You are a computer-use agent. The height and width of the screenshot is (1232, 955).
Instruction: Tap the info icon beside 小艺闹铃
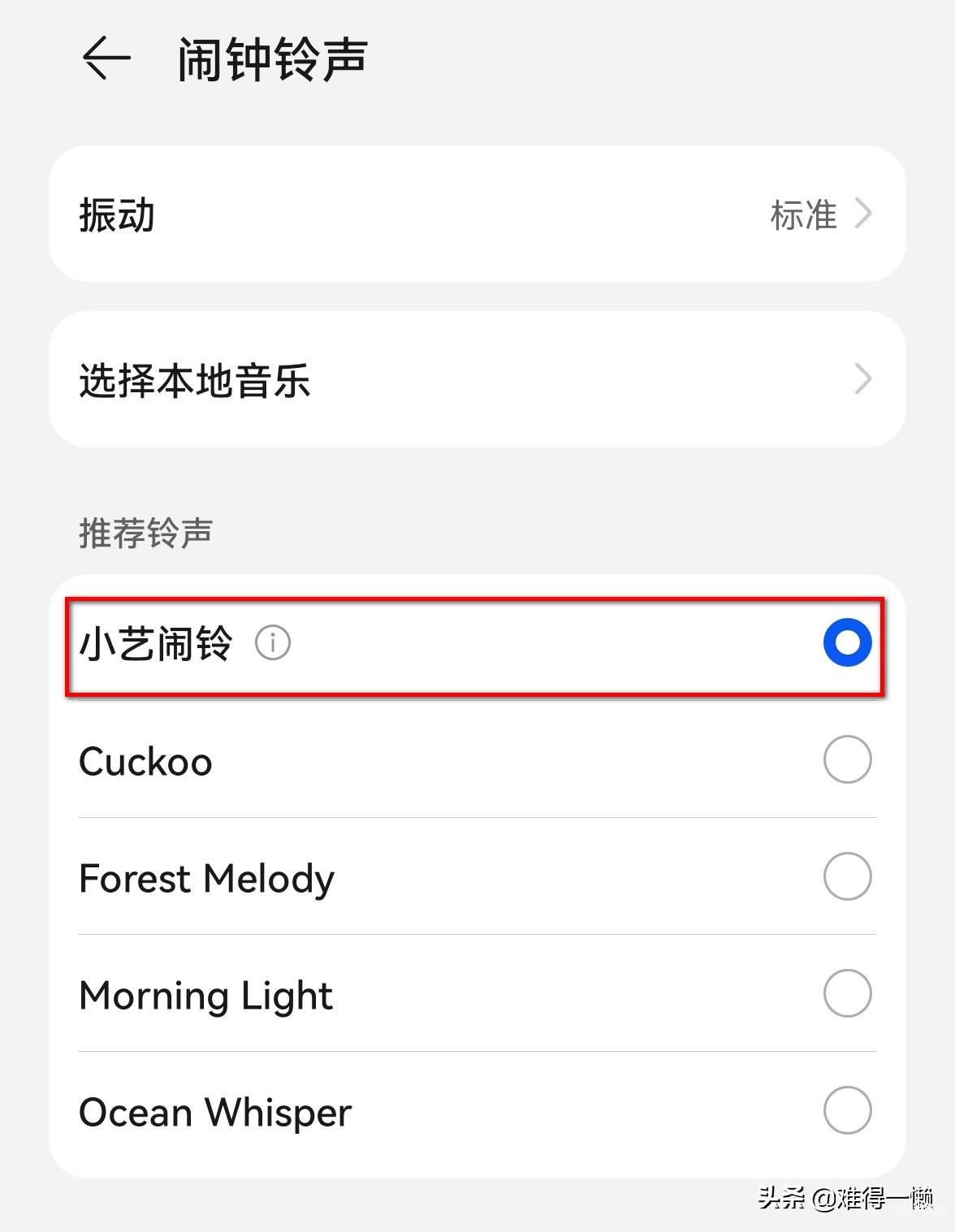[273, 643]
